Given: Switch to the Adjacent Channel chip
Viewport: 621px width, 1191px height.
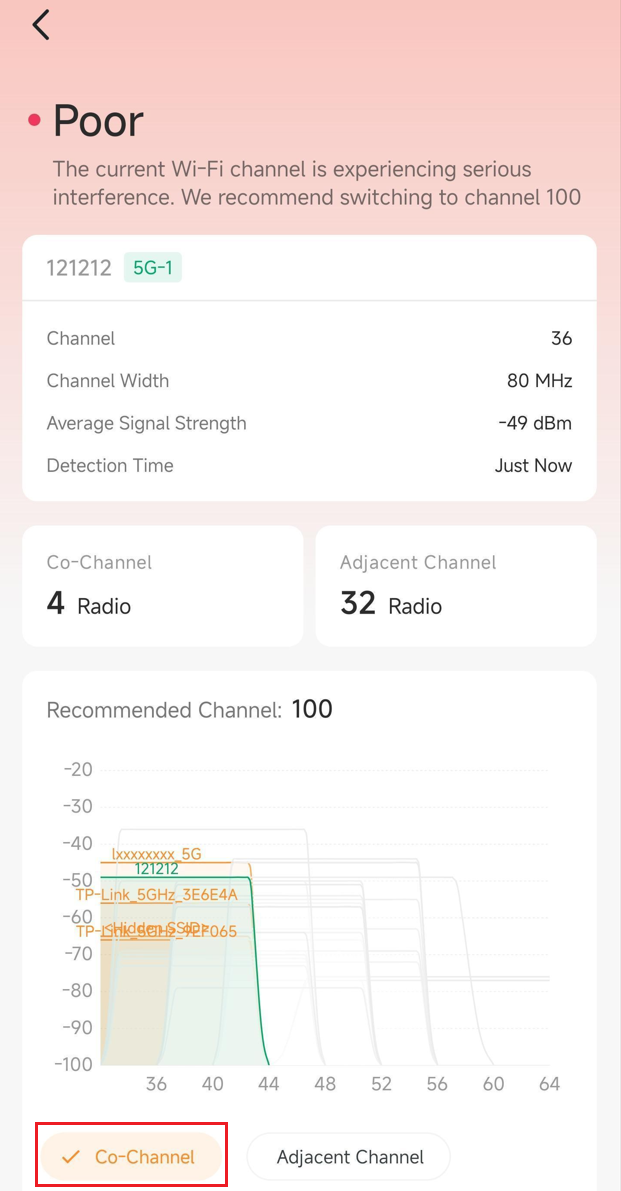Looking at the screenshot, I should [x=349, y=1157].
